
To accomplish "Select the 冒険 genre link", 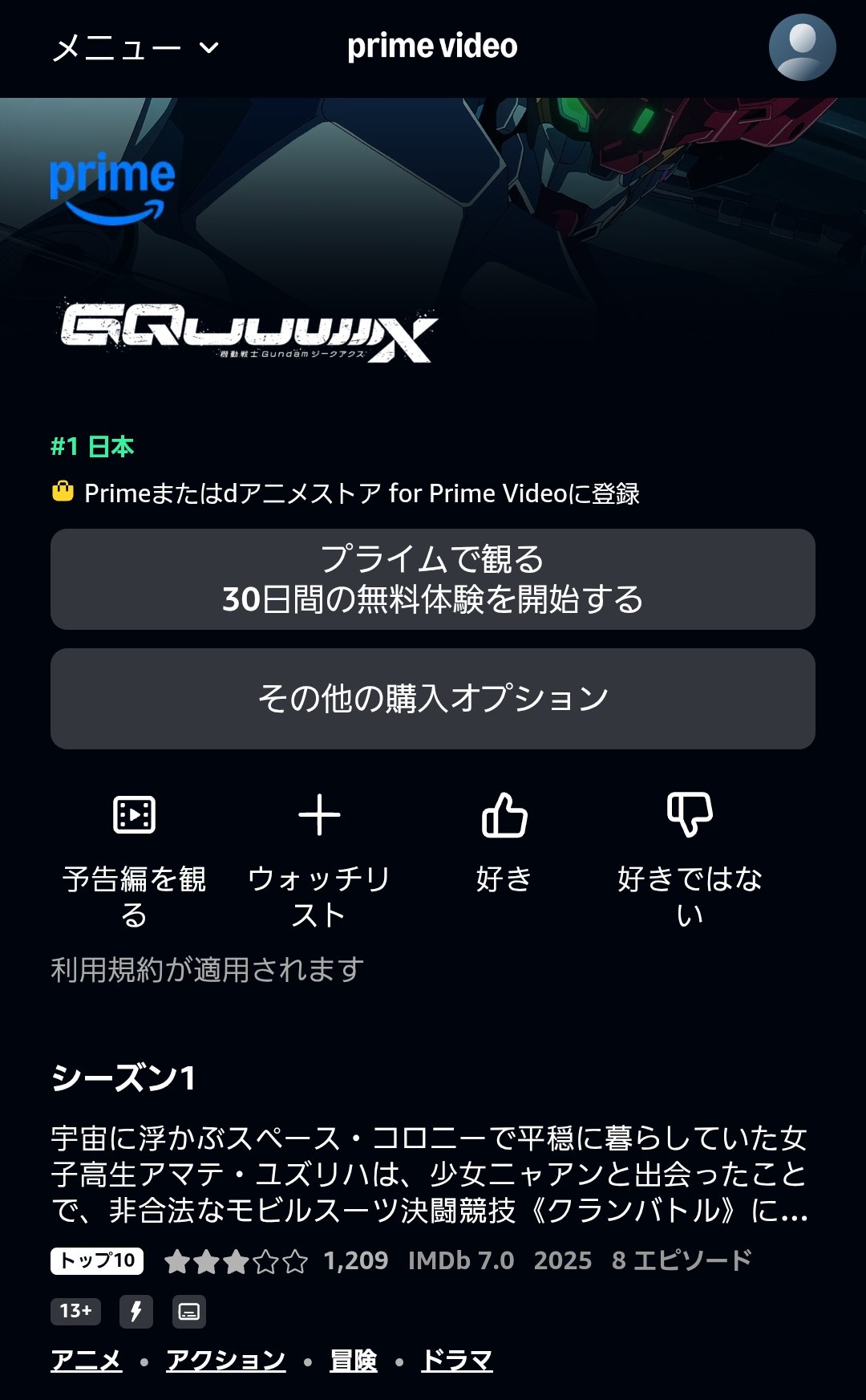I will click(x=354, y=1360).
